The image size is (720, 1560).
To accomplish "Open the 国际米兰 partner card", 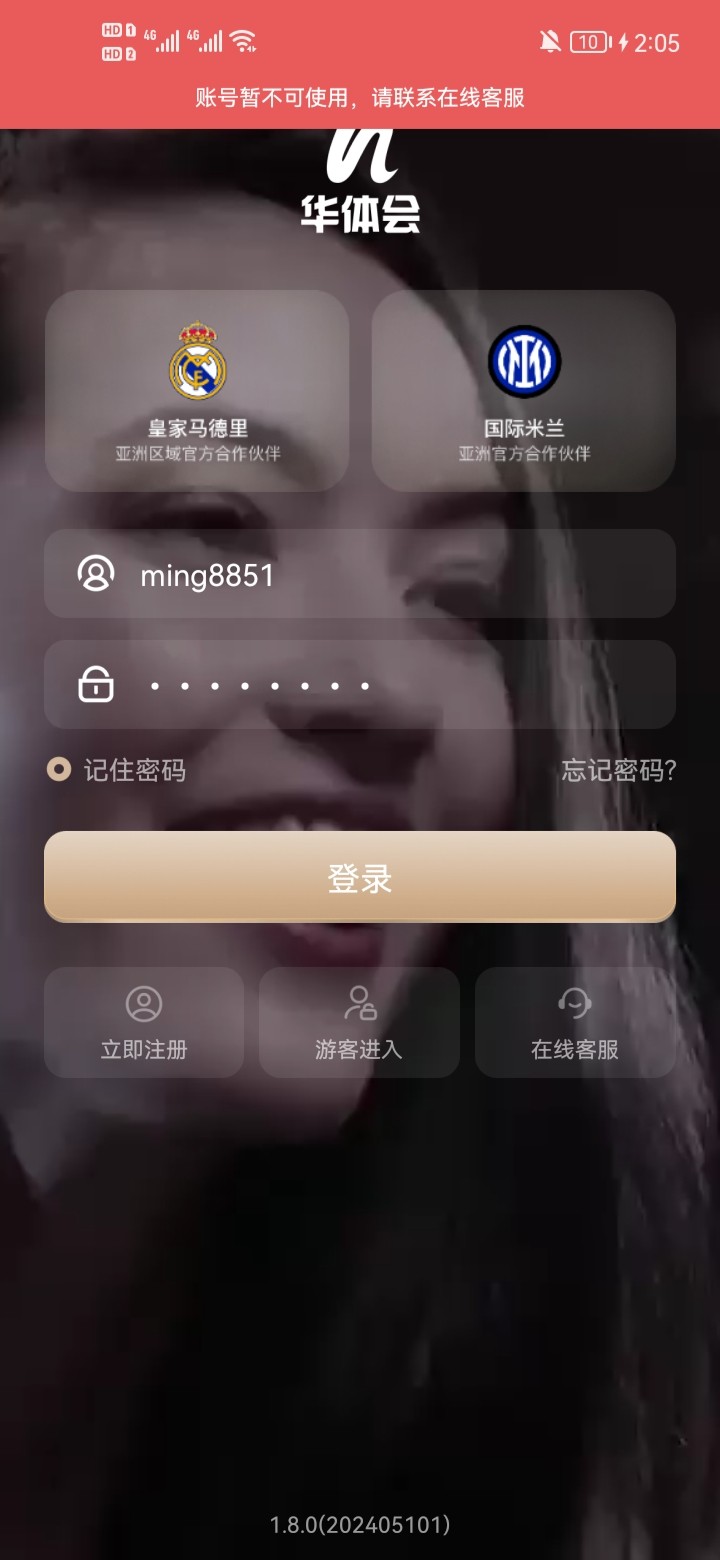I will coord(523,390).
